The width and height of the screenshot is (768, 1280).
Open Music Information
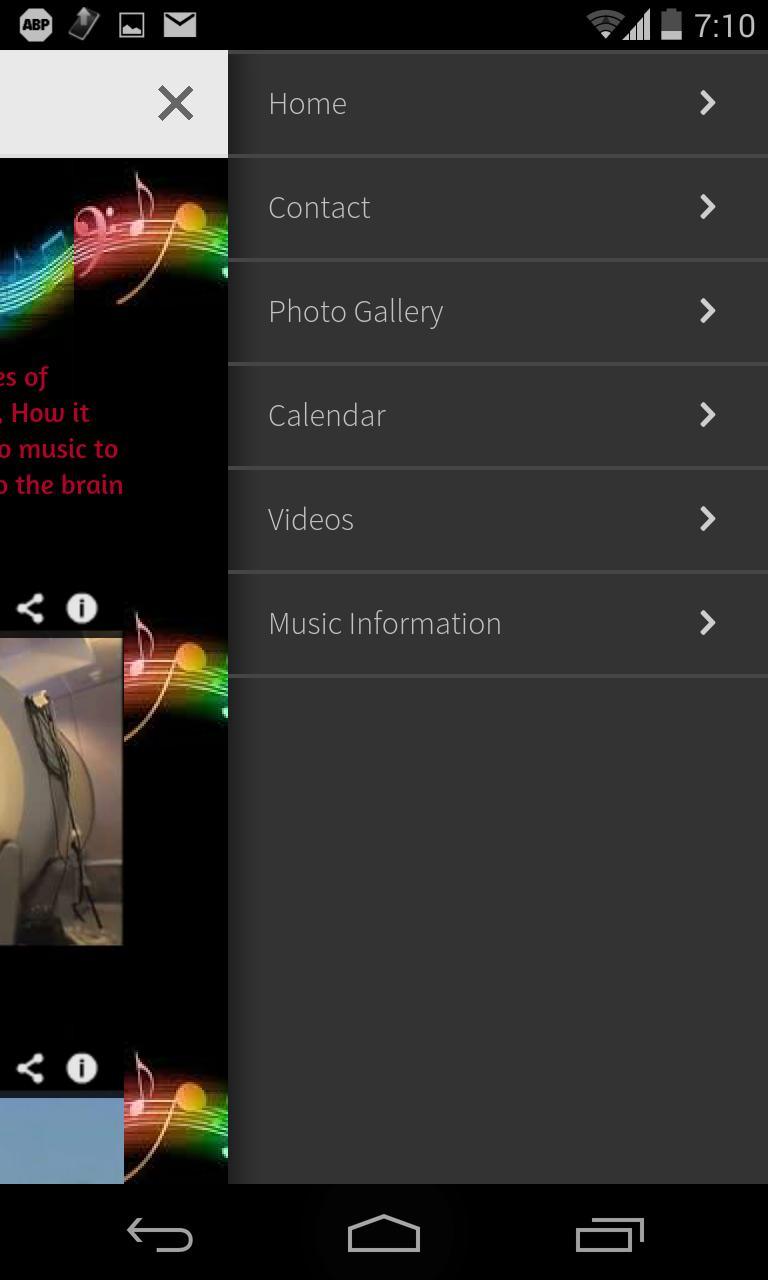coord(497,624)
